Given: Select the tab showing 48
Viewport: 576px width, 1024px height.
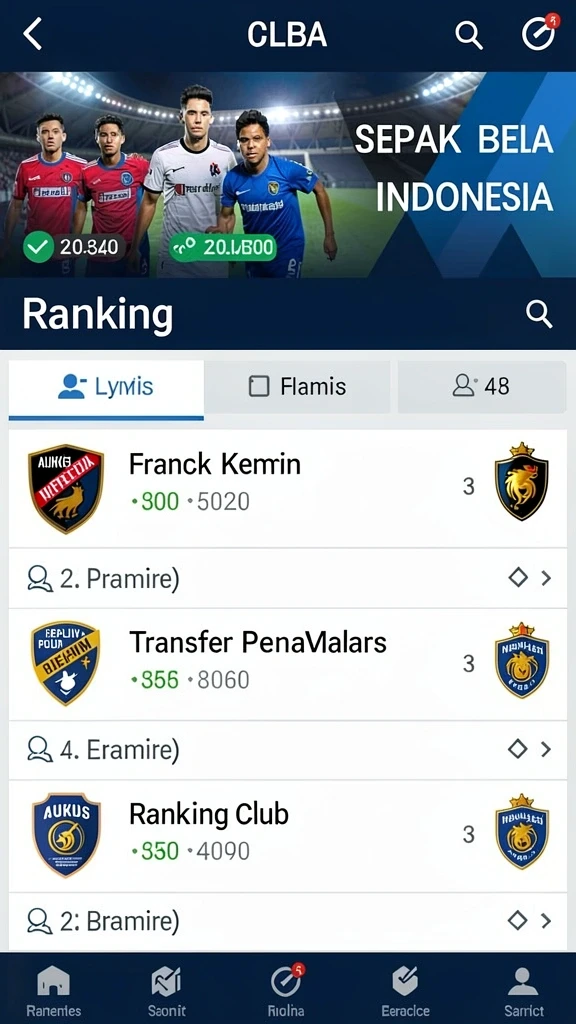Looking at the screenshot, I should pos(482,387).
